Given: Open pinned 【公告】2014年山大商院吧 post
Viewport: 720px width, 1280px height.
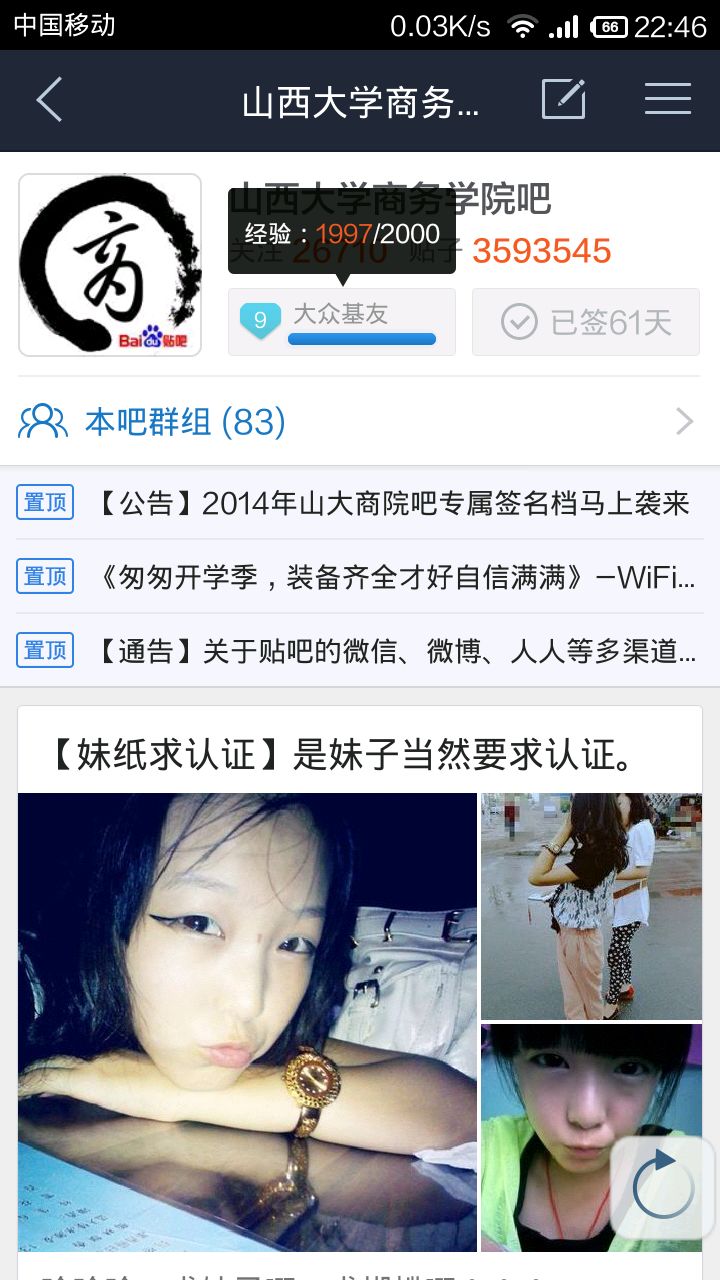Looking at the screenshot, I should [395, 503].
